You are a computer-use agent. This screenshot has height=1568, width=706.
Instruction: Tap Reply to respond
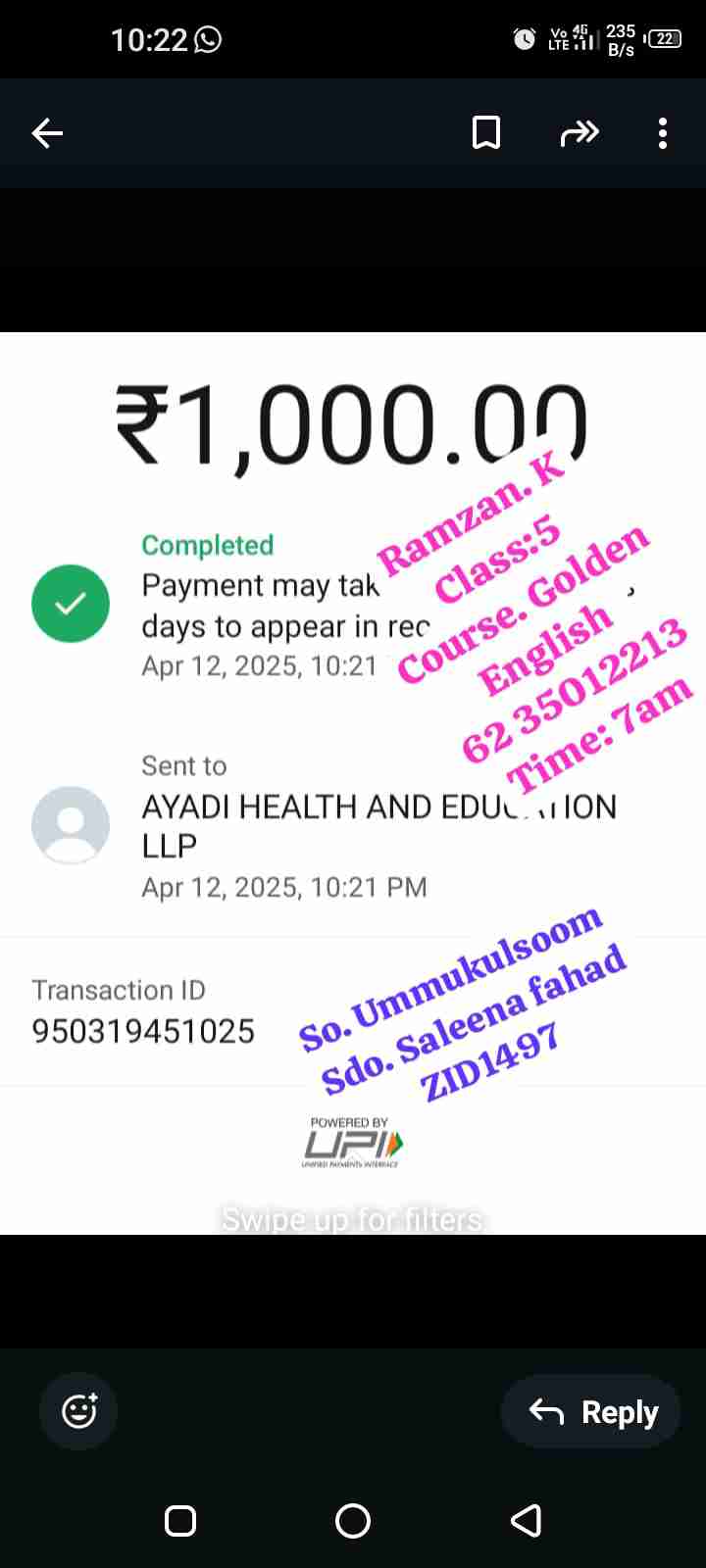591,1411
